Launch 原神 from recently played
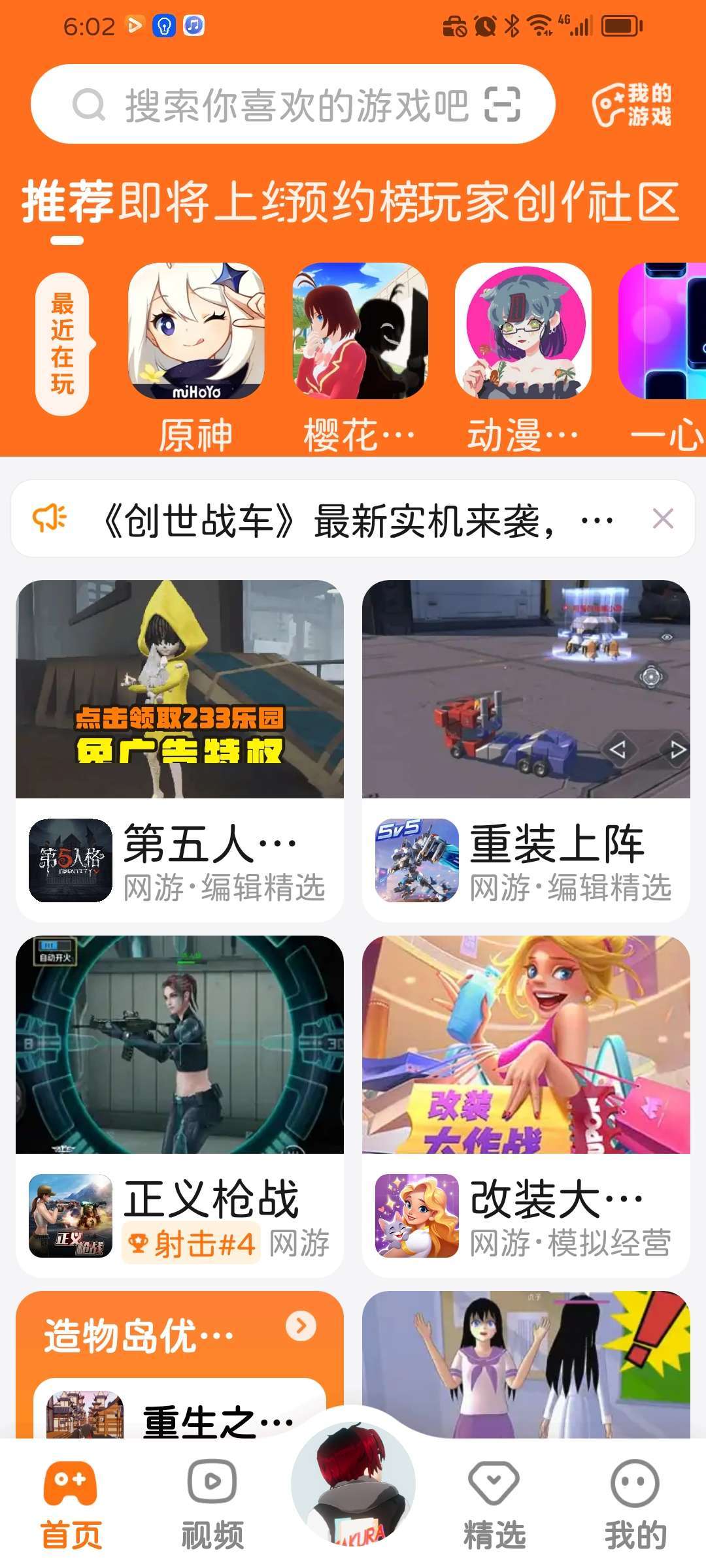Viewport: 706px width, 1568px height. 196,331
